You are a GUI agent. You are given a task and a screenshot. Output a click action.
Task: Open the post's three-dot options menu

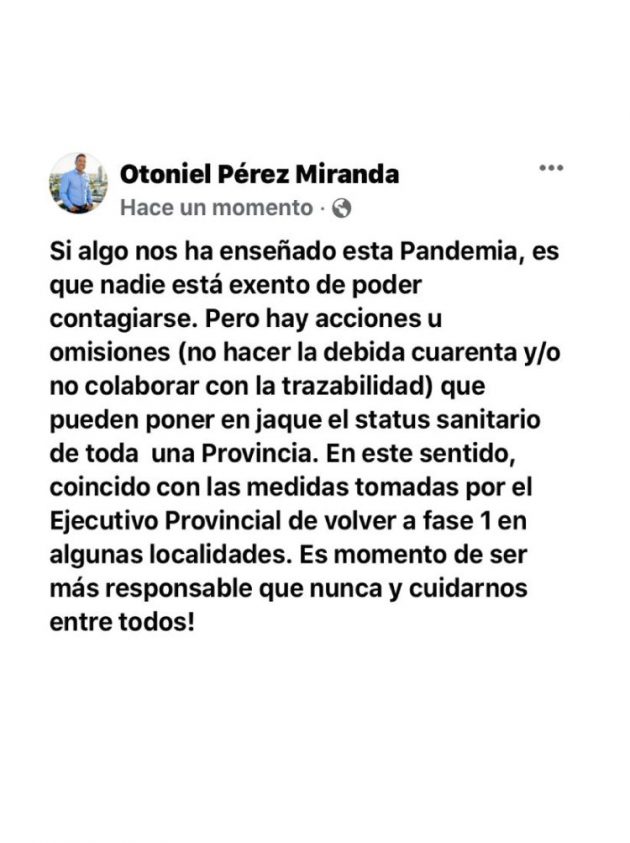tap(551, 168)
